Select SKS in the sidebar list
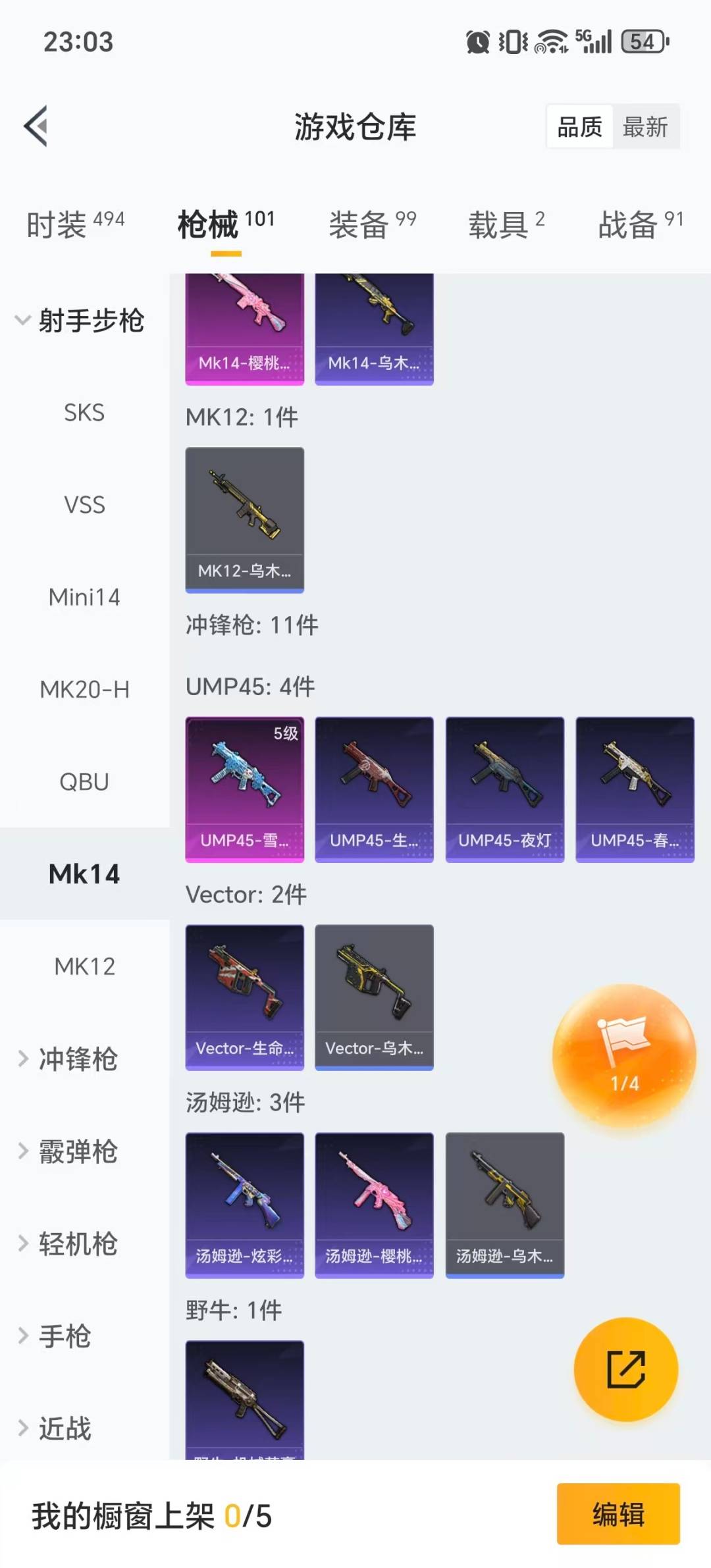Image resolution: width=711 pixels, height=1568 pixels. 84,413
